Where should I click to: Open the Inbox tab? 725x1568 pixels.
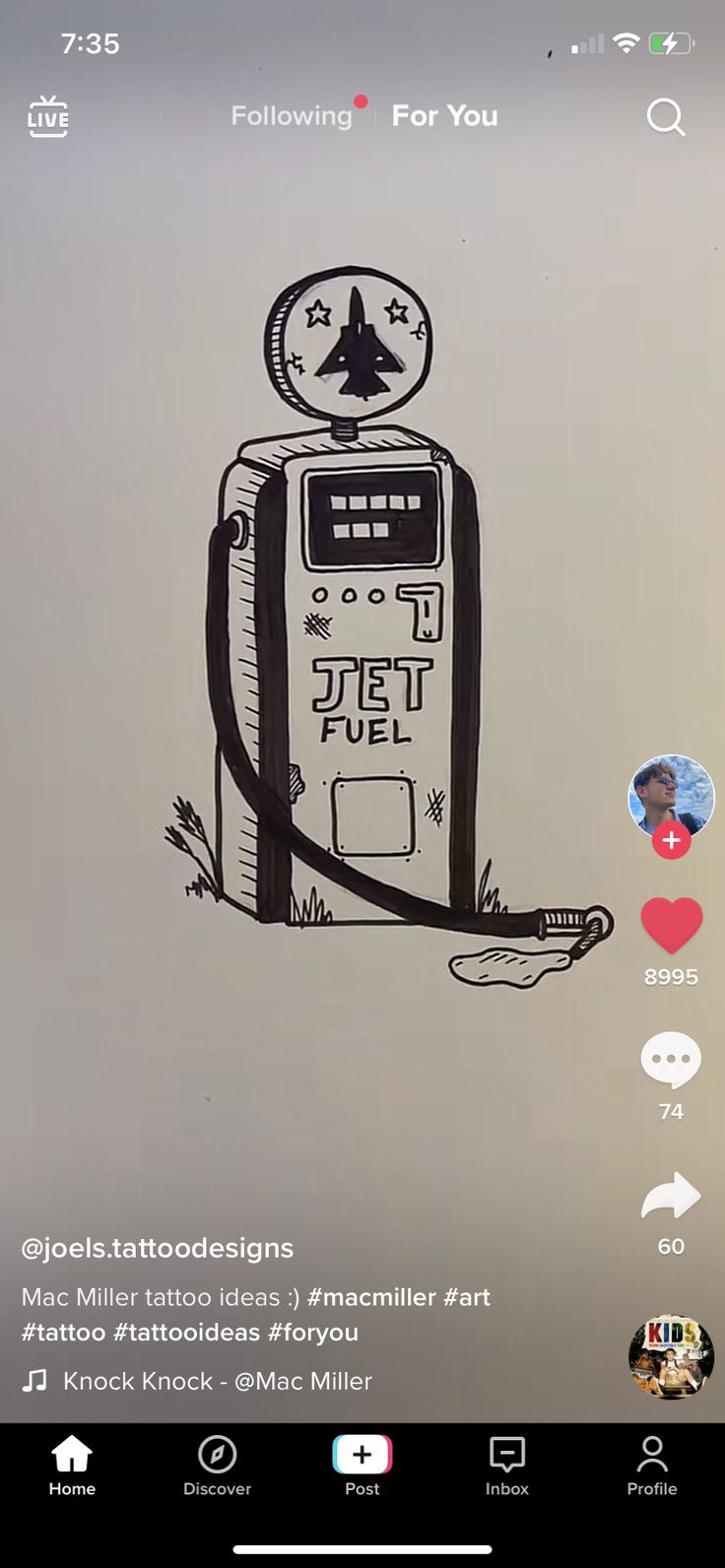tap(506, 1466)
